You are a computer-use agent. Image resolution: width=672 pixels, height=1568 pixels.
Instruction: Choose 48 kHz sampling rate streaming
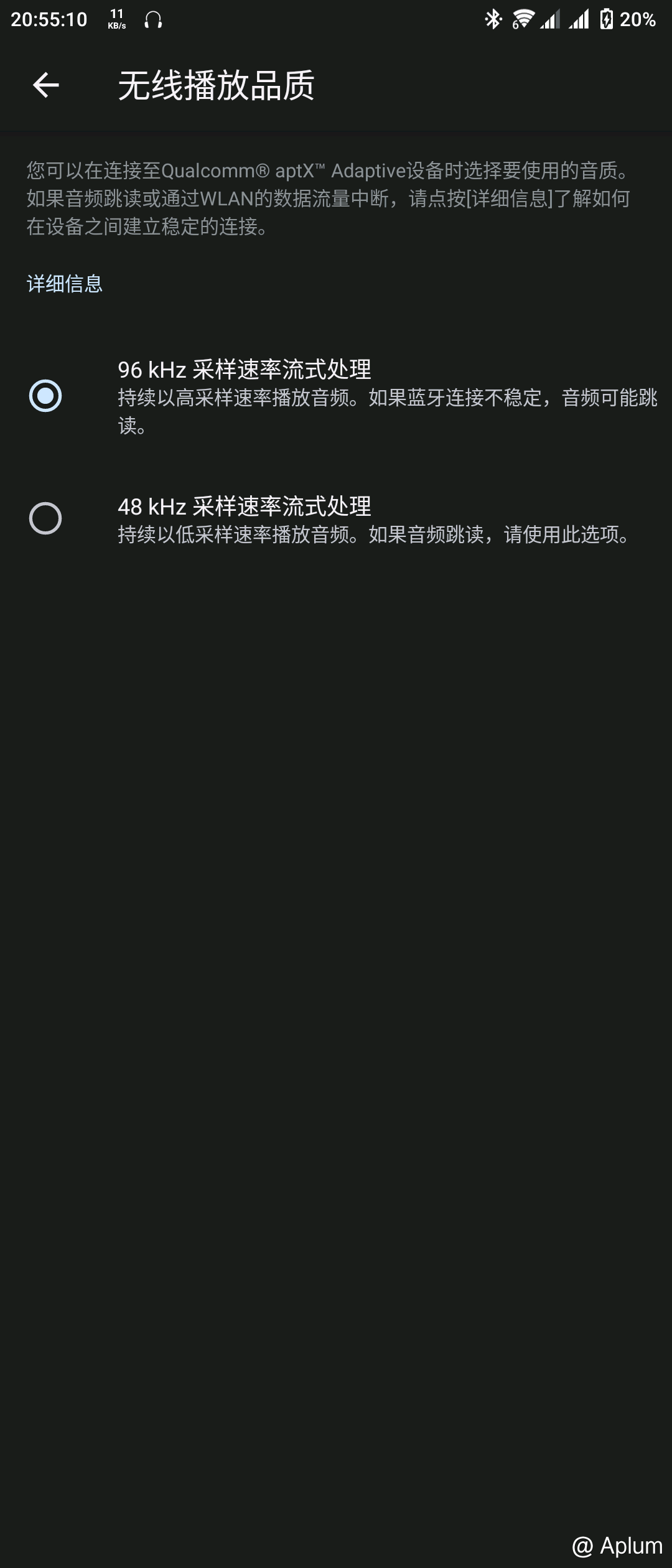(45, 518)
